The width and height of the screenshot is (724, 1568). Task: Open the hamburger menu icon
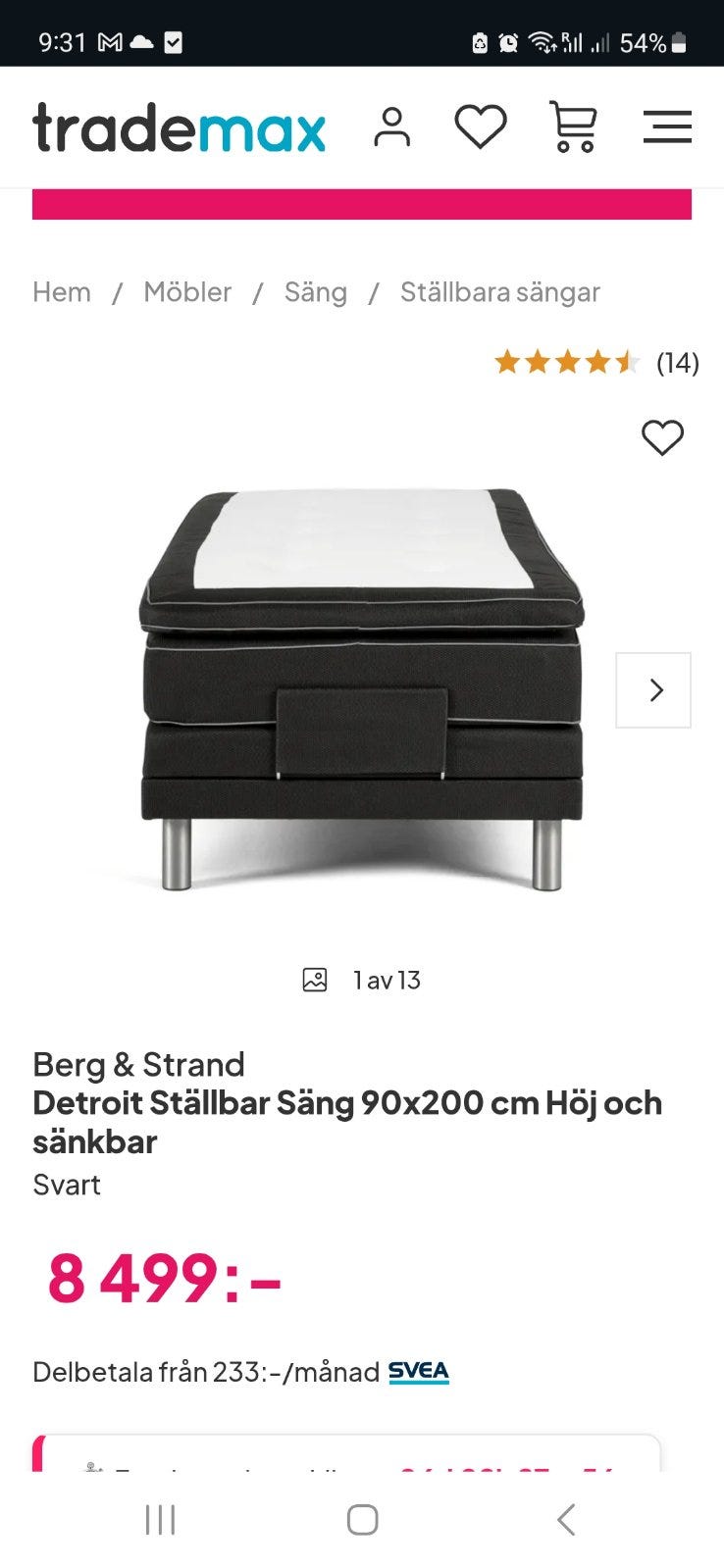click(667, 126)
